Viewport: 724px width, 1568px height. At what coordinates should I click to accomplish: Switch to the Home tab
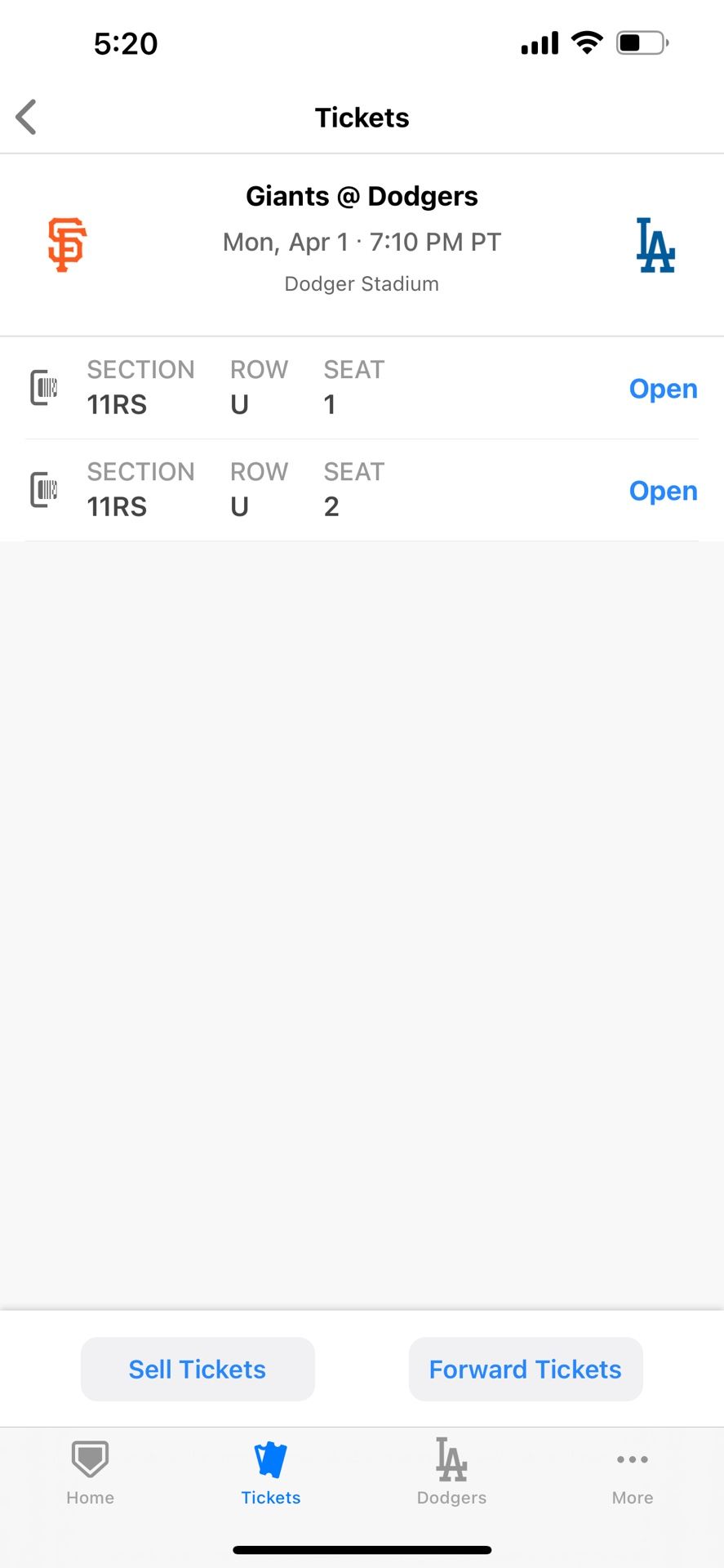click(x=90, y=1472)
